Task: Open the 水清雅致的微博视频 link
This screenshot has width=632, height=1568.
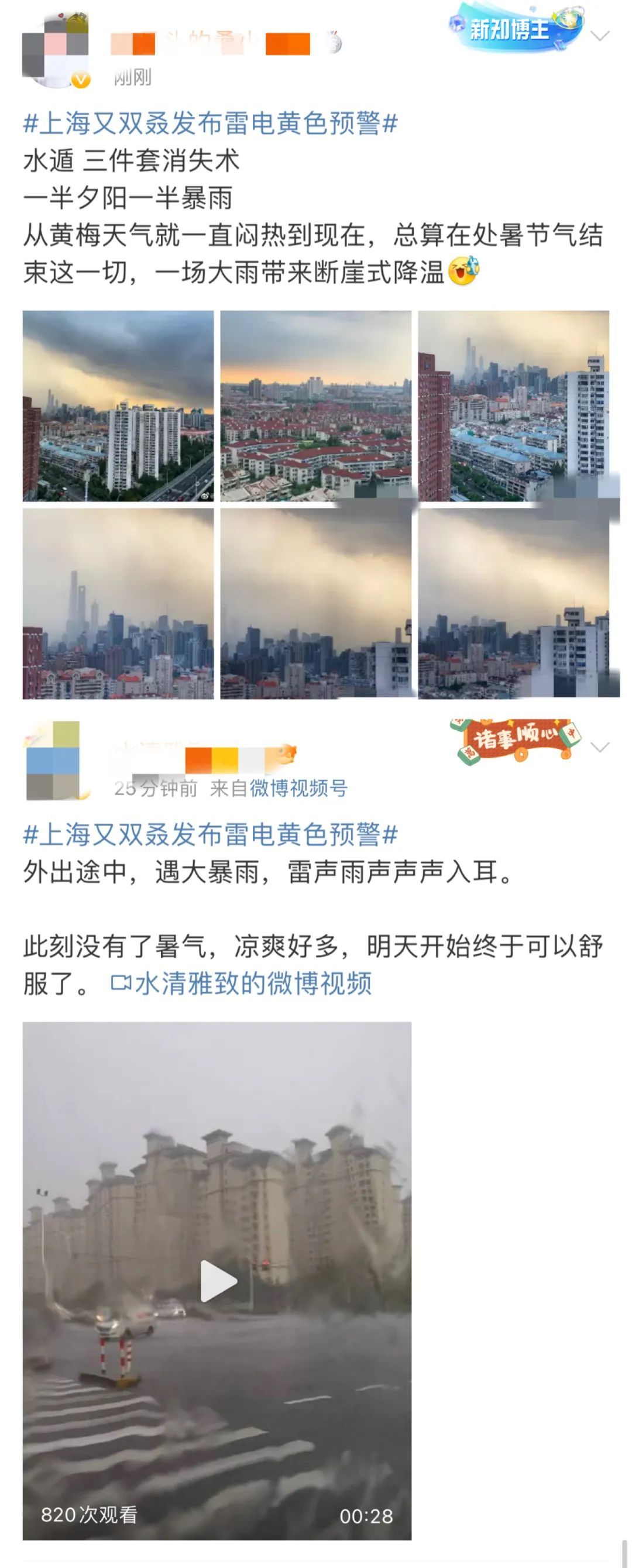Action: [241, 983]
